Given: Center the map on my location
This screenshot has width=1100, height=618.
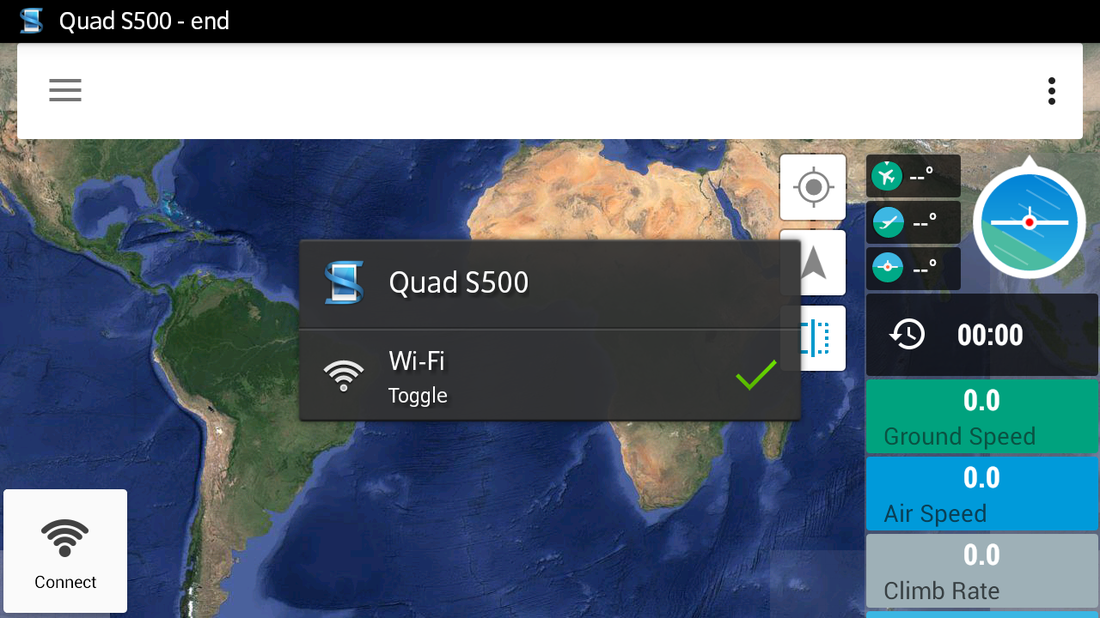Looking at the screenshot, I should coord(812,187).
